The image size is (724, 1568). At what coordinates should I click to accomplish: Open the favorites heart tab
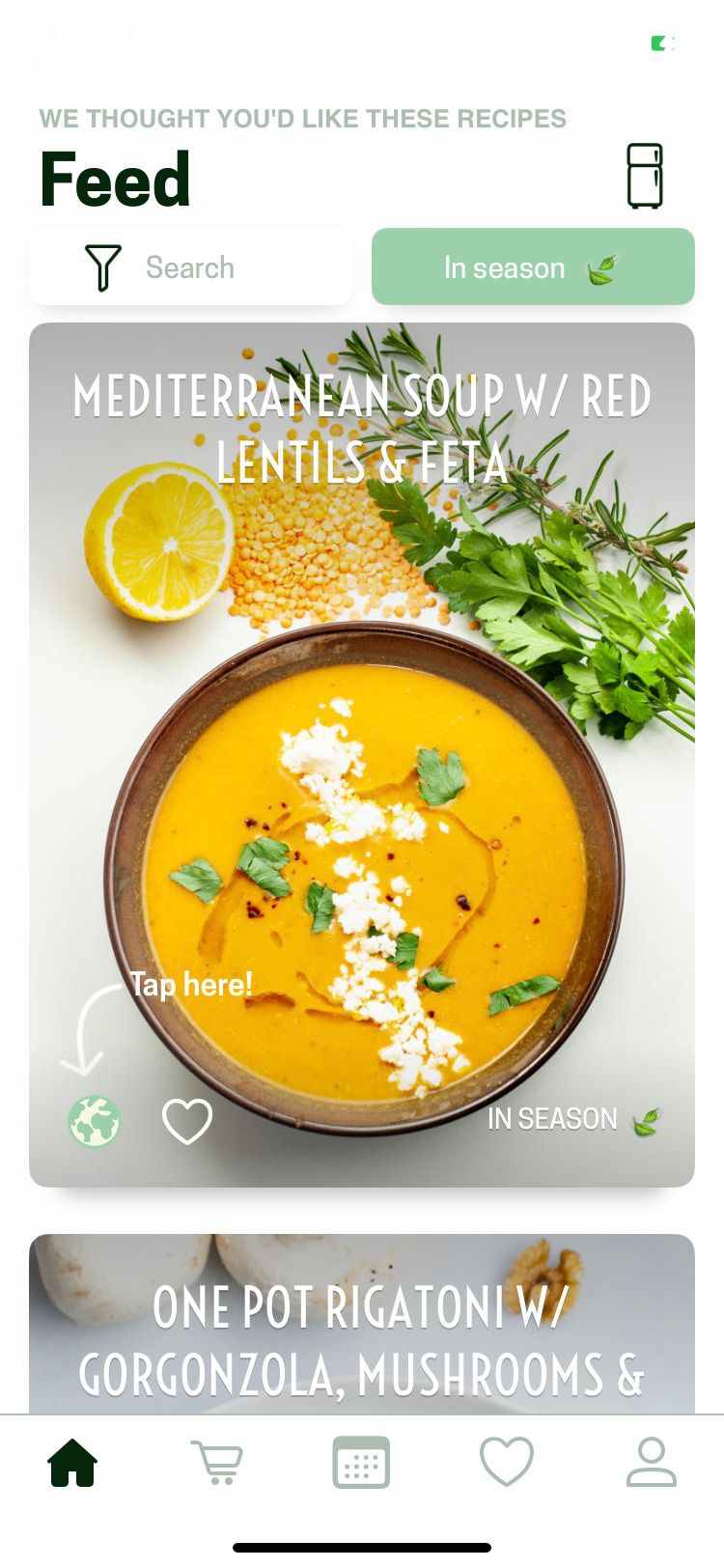tap(507, 1462)
